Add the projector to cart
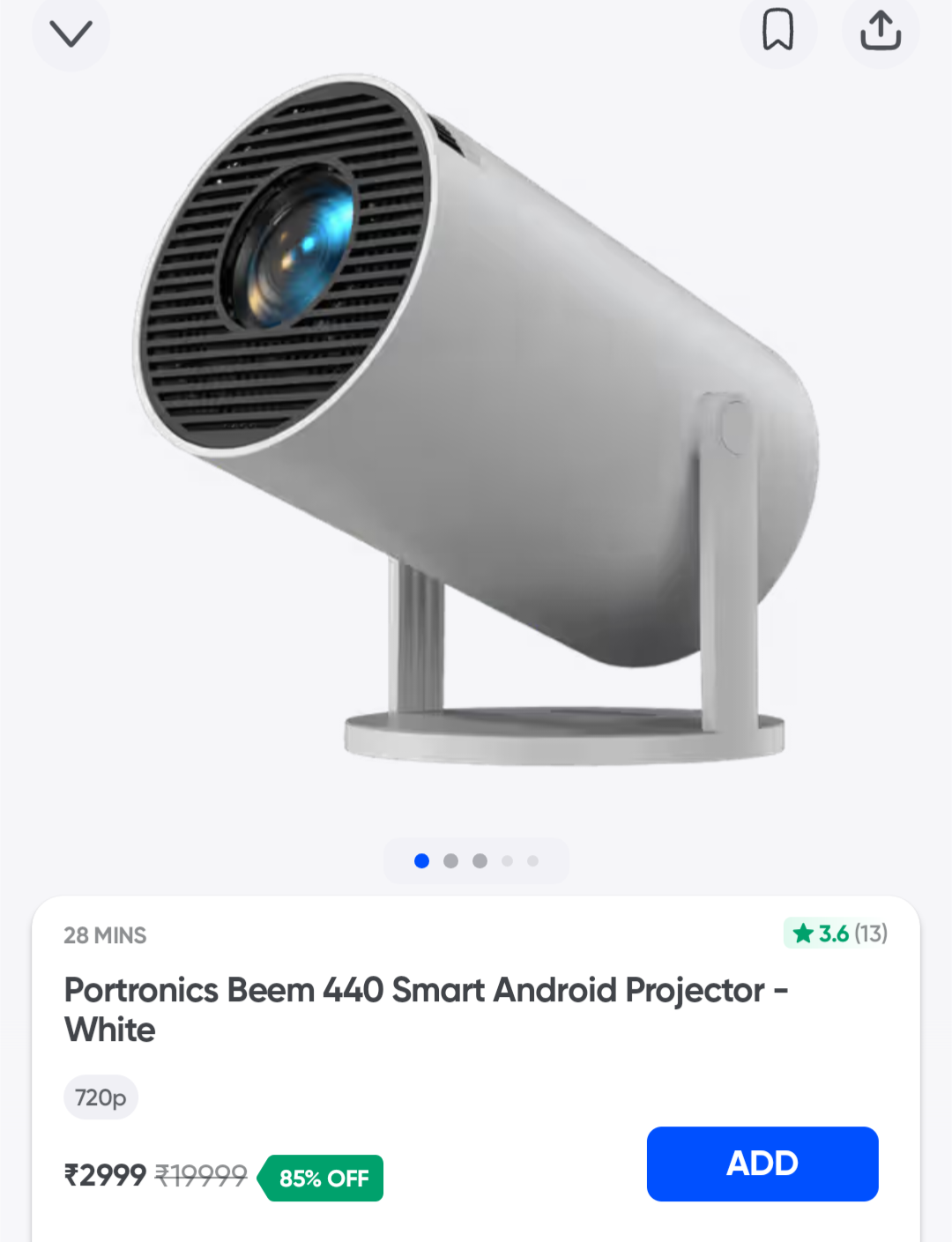Screen dimensions: 952x1242 762,1163
